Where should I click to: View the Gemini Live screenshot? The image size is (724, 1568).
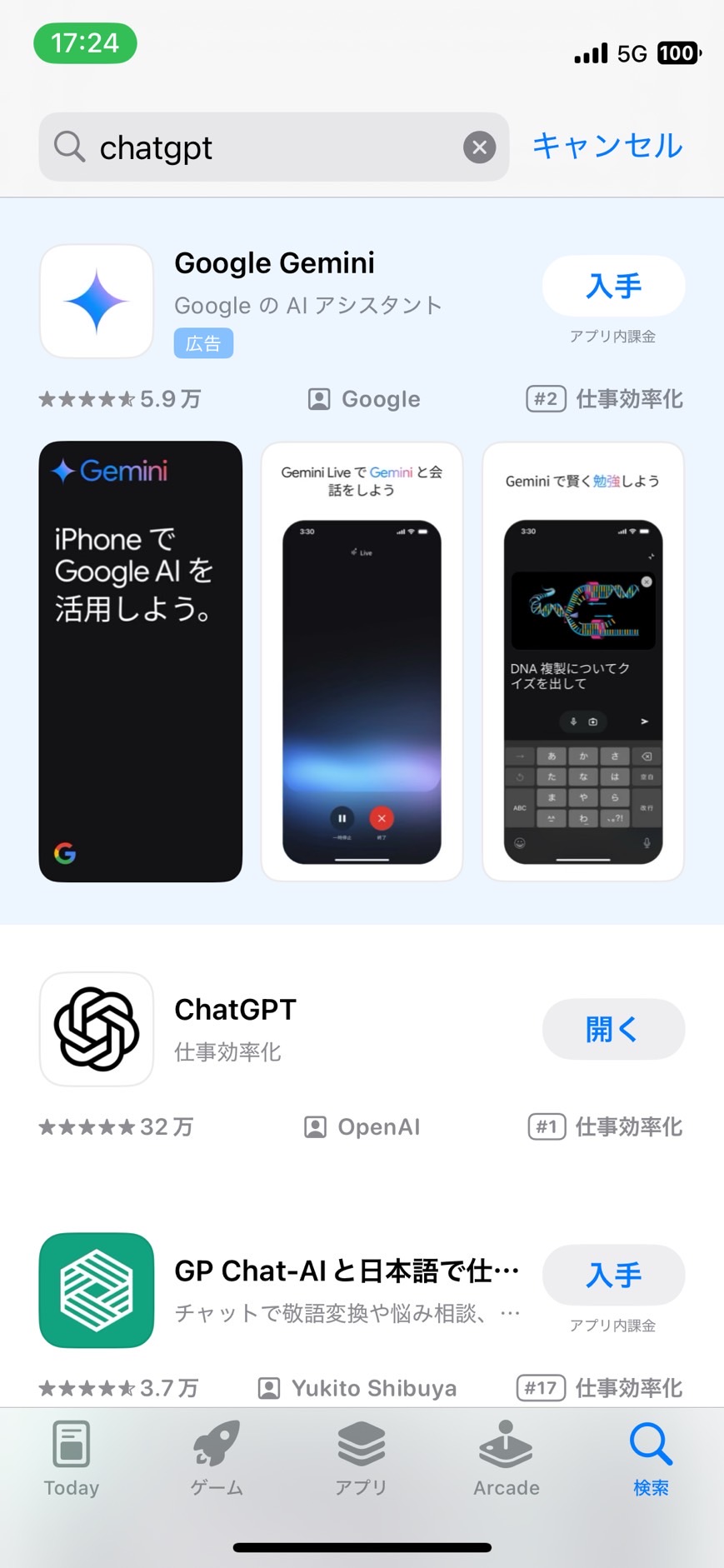coord(362,661)
